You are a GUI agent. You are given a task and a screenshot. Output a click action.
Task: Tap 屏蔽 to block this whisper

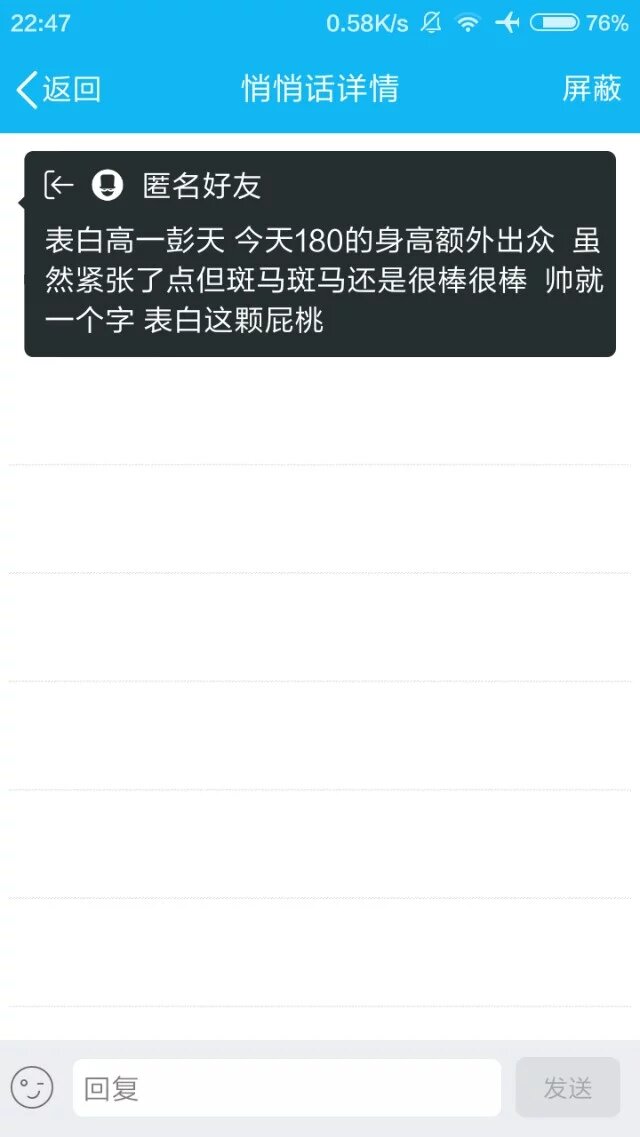click(592, 89)
